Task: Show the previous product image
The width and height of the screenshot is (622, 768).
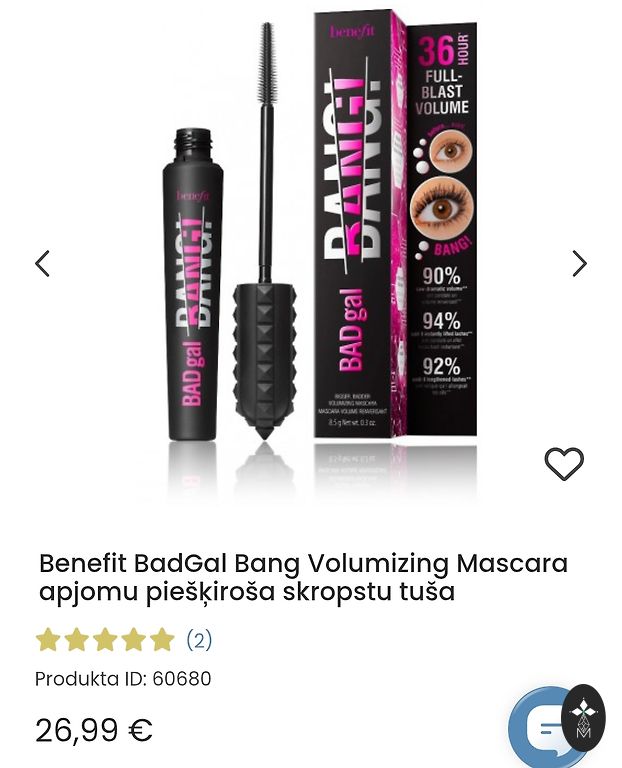Action: [x=42, y=264]
